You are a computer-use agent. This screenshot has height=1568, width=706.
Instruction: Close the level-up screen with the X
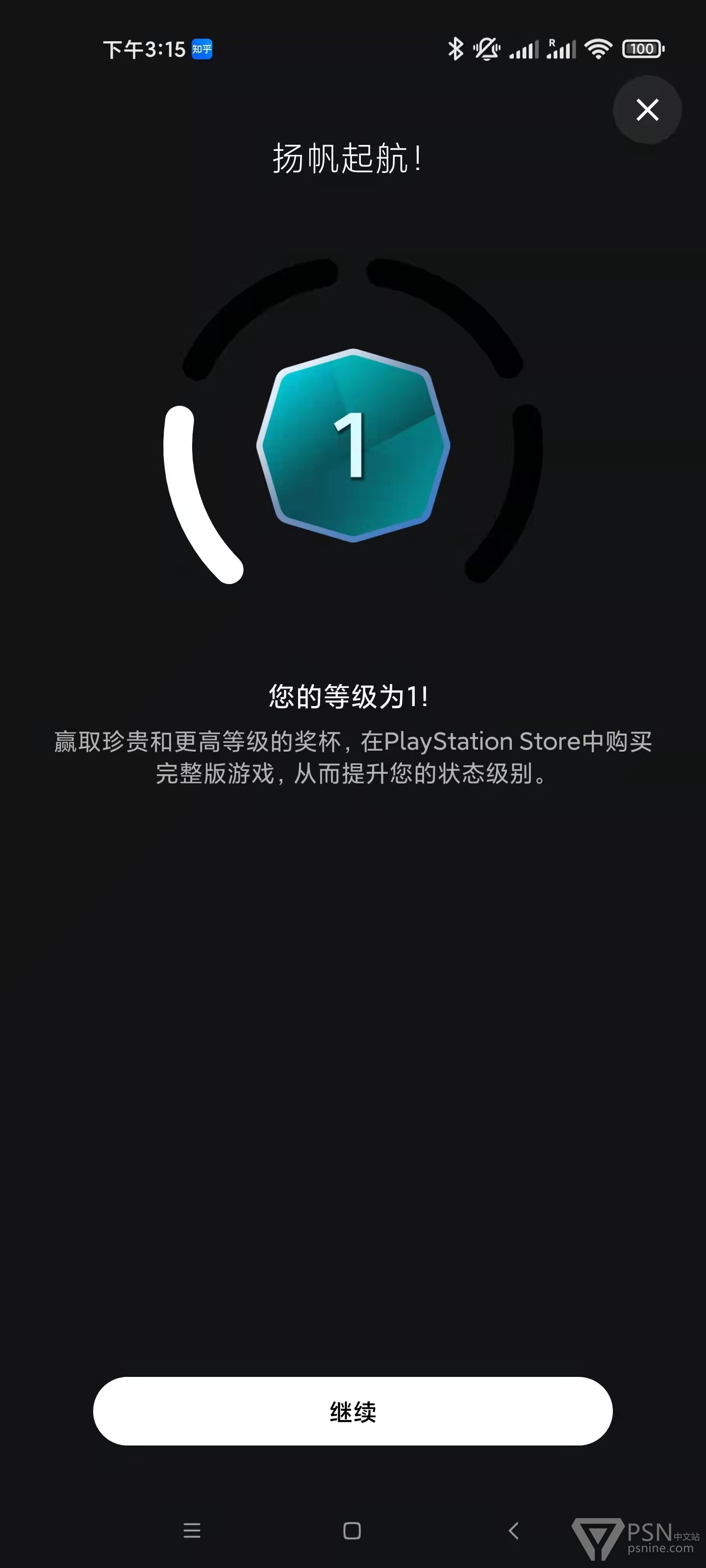tap(647, 110)
